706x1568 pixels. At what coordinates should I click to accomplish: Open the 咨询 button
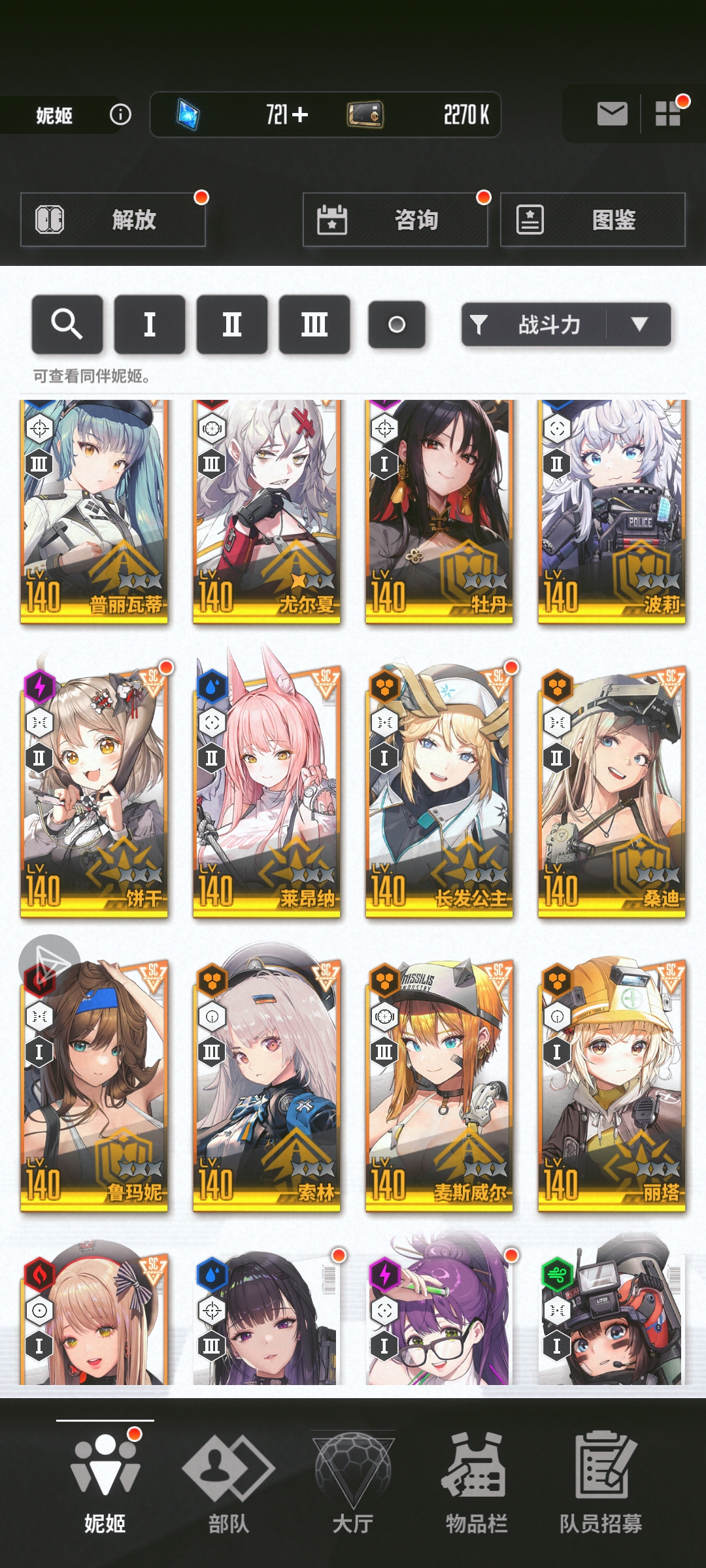[395, 220]
